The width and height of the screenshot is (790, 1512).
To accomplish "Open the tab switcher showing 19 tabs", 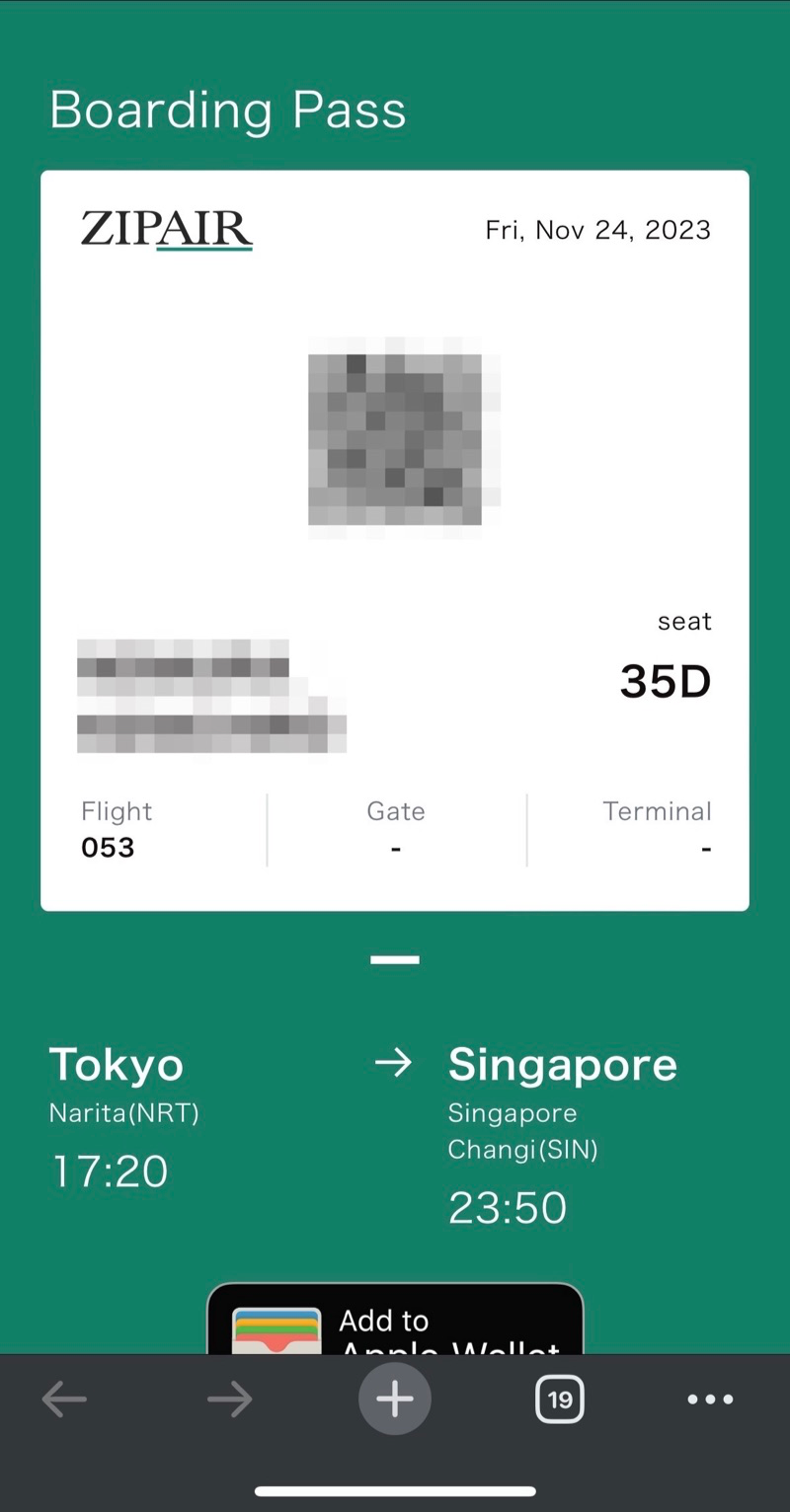I will tap(559, 1399).
